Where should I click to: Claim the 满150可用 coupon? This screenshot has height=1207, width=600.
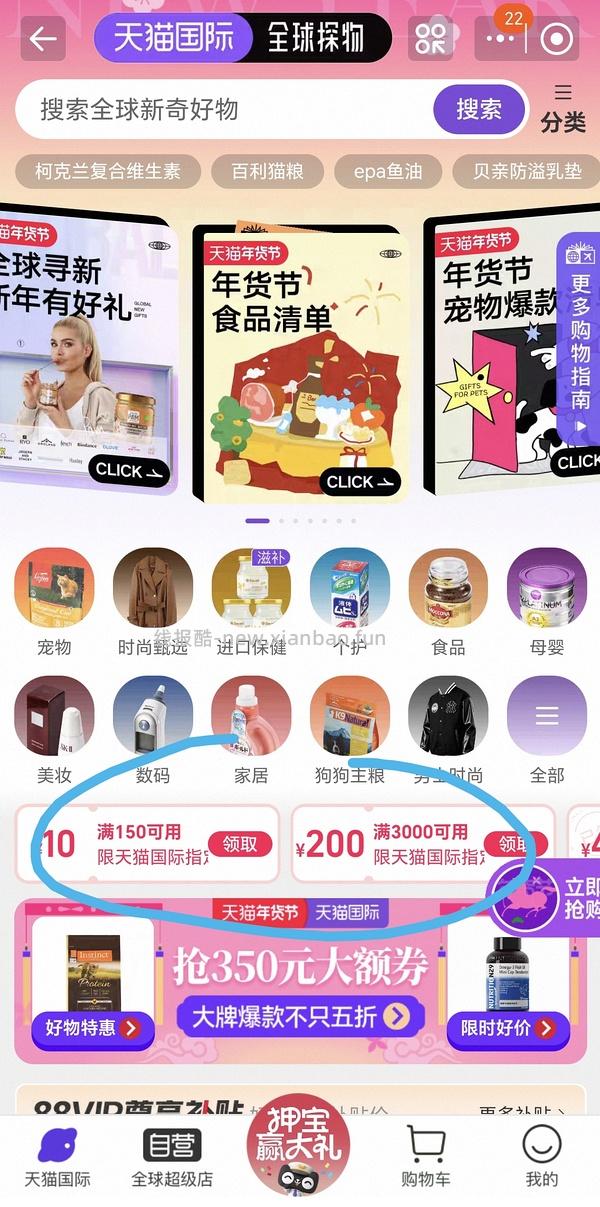coord(240,844)
